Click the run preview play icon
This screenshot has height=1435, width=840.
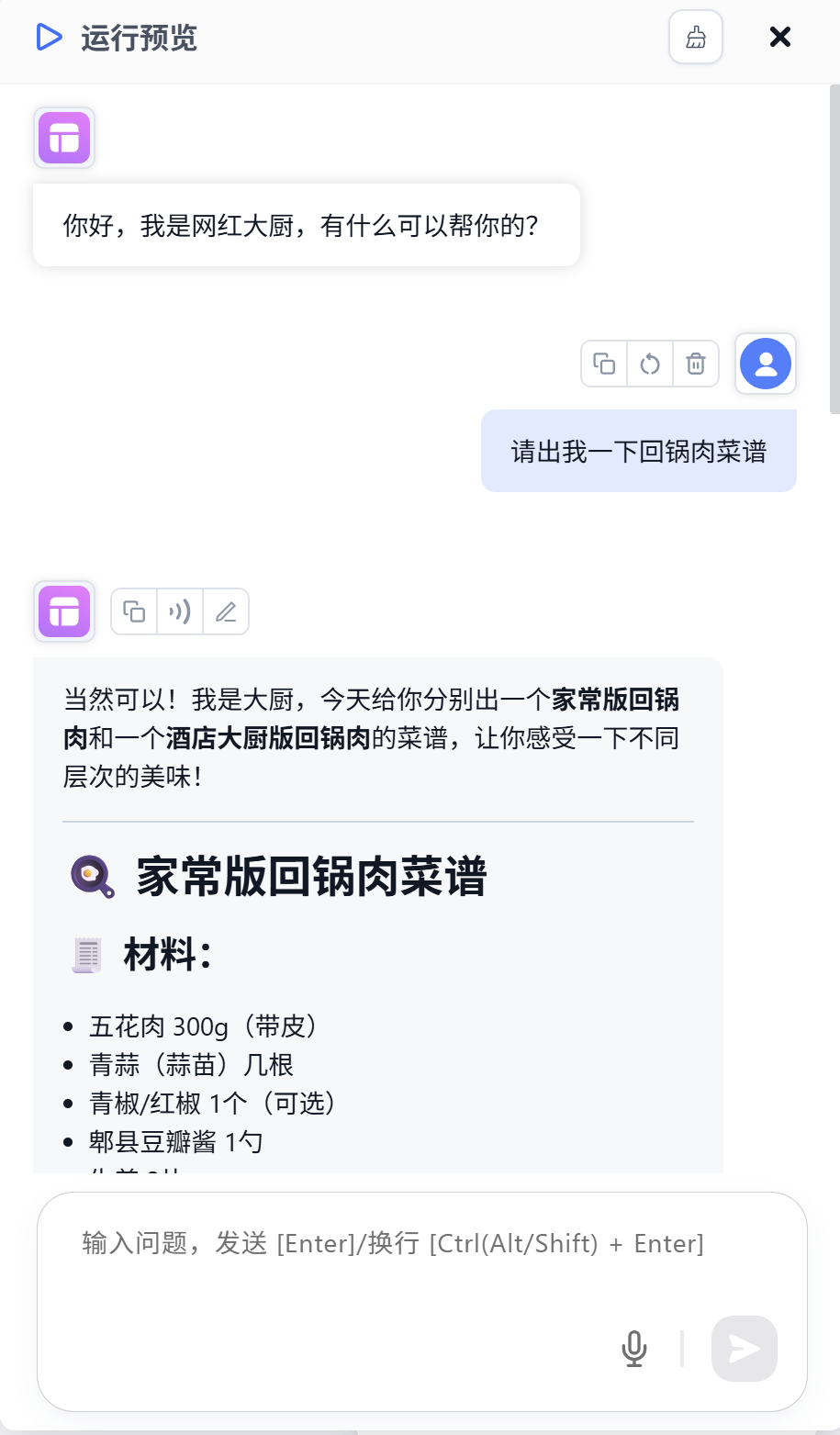pyautogui.click(x=48, y=37)
